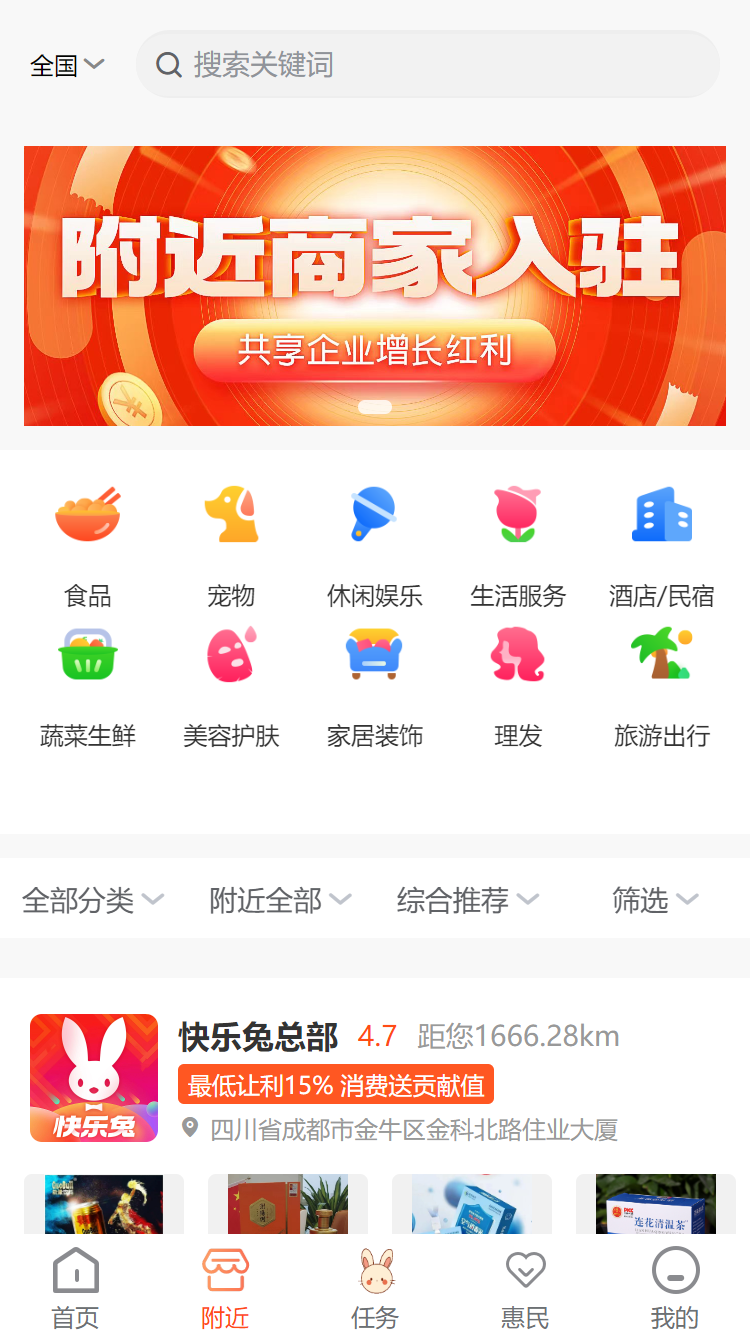Image resolution: width=750 pixels, height=1334 pixels.
Task: Select the 理发 category
Action: pyautogui.click(x=518, y=687)
